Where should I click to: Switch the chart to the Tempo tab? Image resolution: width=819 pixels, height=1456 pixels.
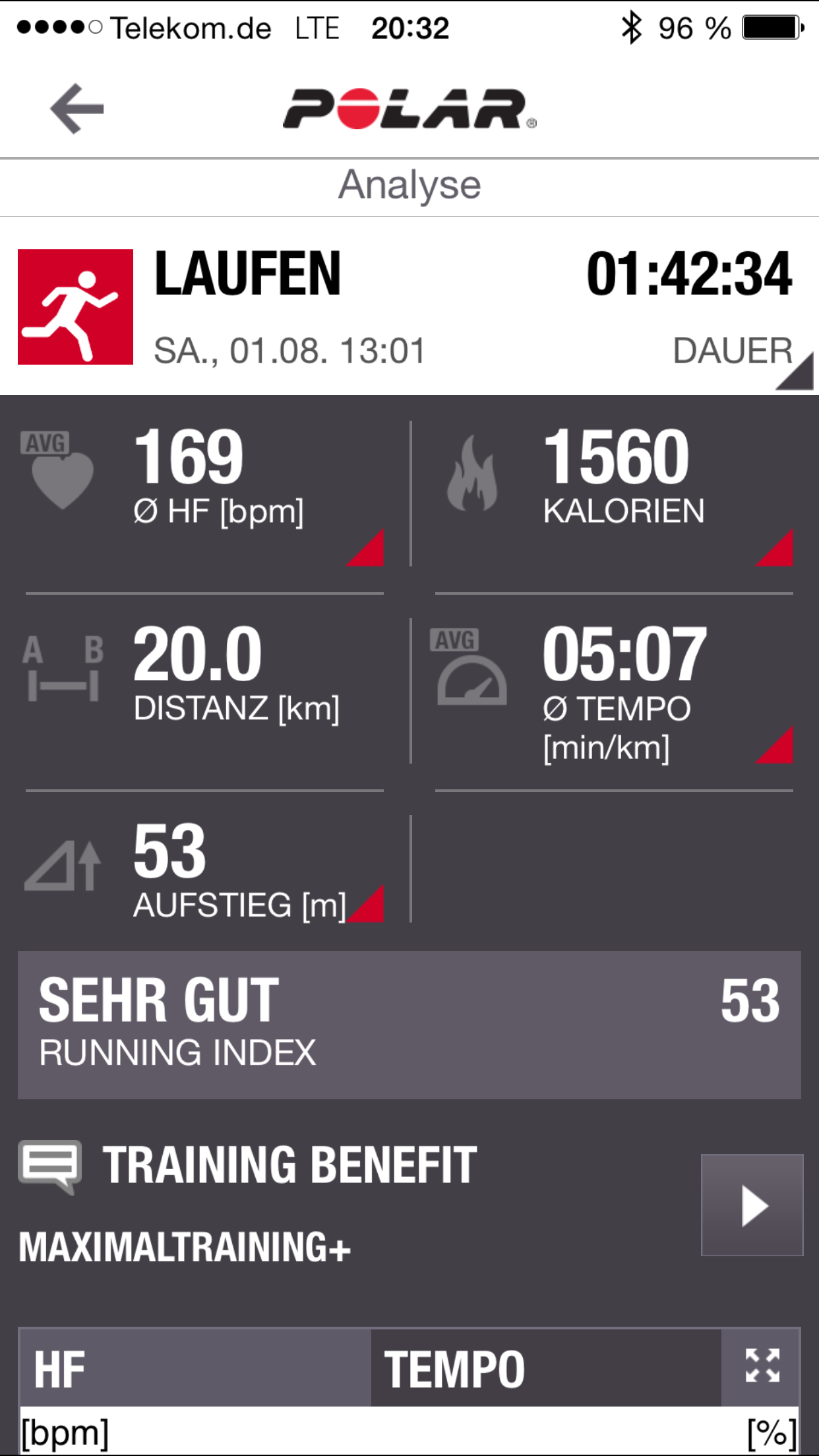tap(545, 1368)
